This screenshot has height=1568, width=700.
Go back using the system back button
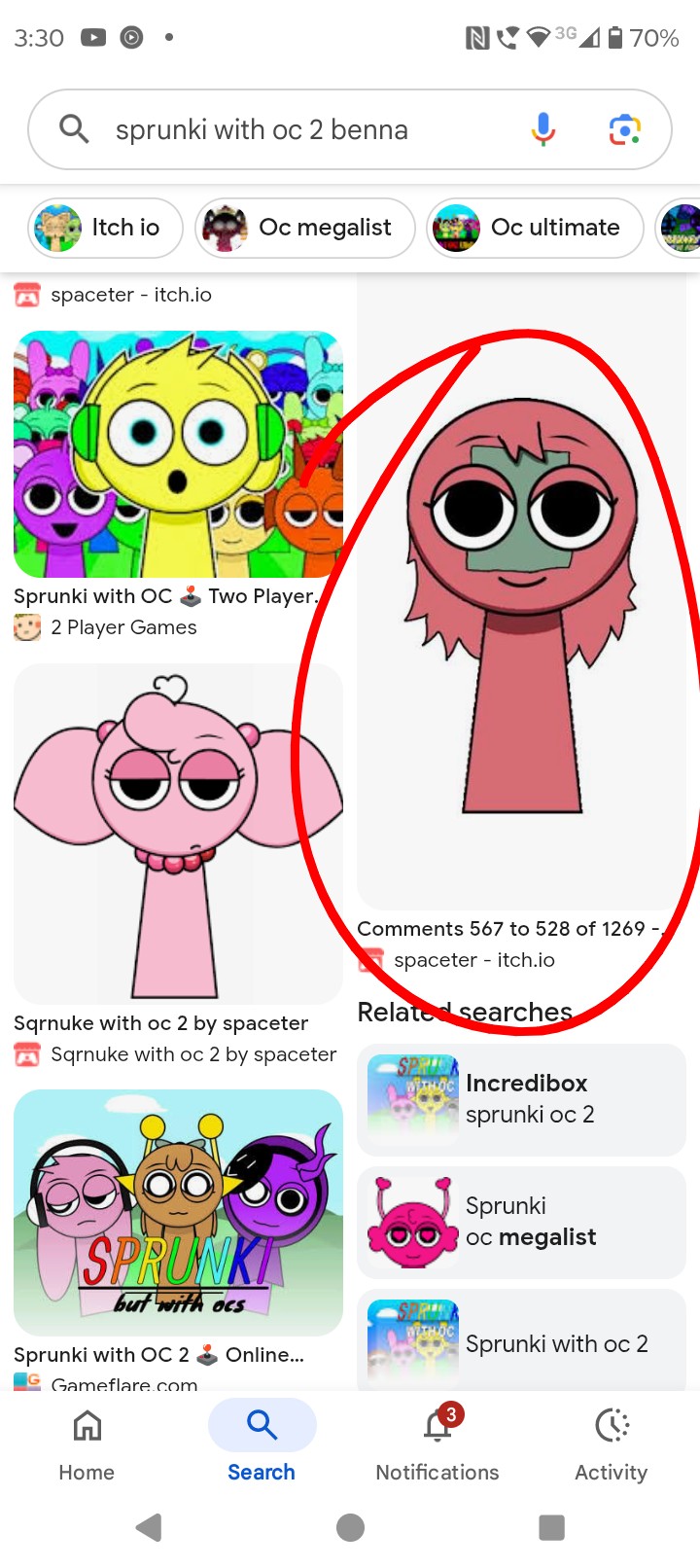click(x=149, y=1527)
